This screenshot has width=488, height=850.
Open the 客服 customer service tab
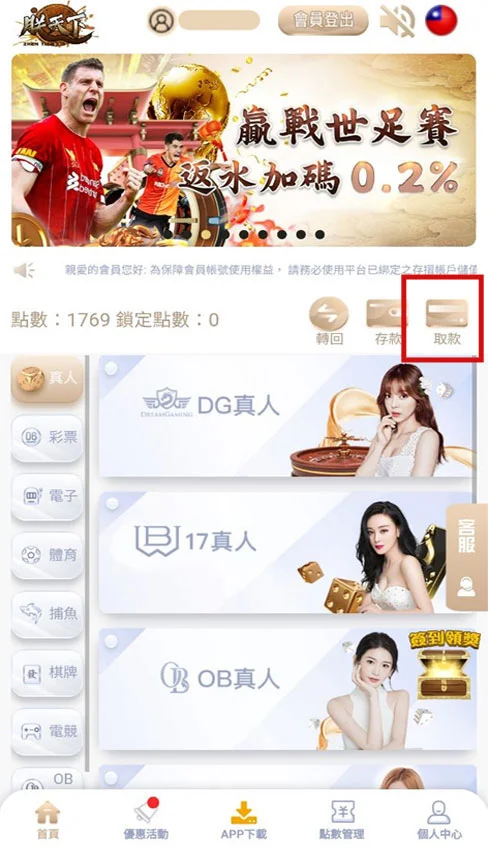pos(466,557)
